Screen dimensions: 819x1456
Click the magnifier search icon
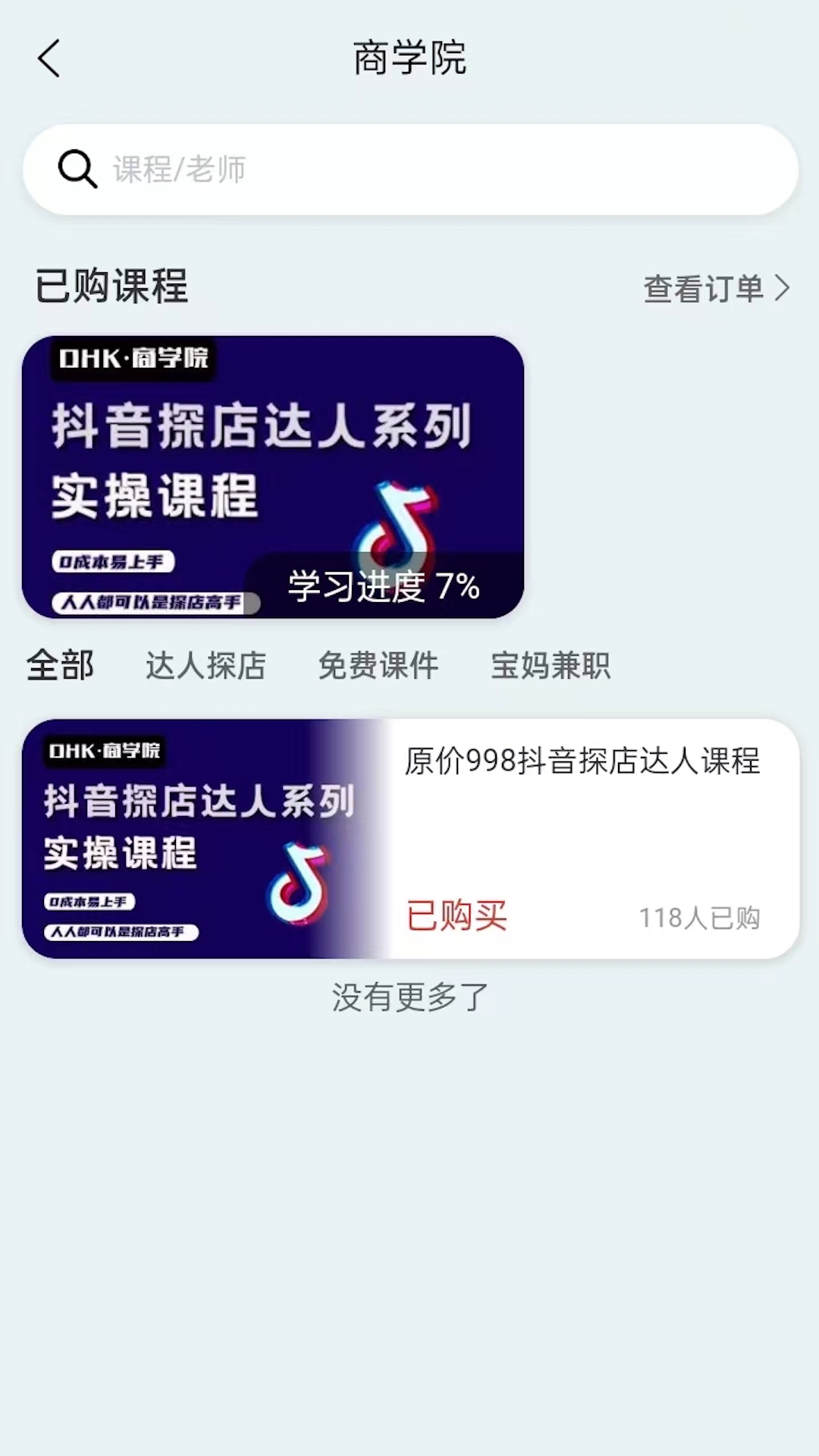[77, 168]
